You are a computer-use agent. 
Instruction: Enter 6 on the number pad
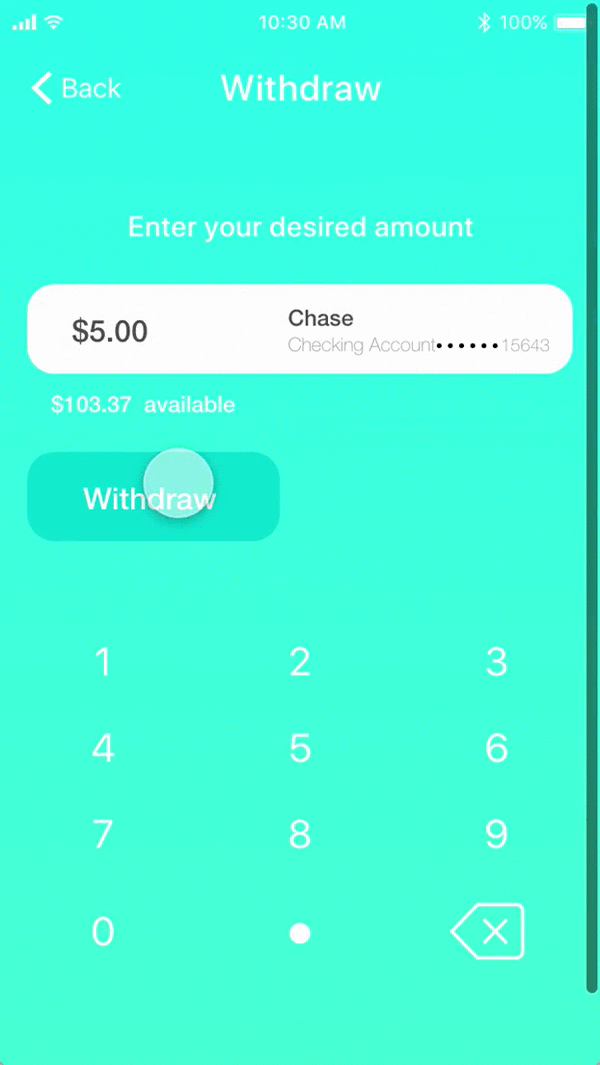pyautogui.click(x=496, y=748)
